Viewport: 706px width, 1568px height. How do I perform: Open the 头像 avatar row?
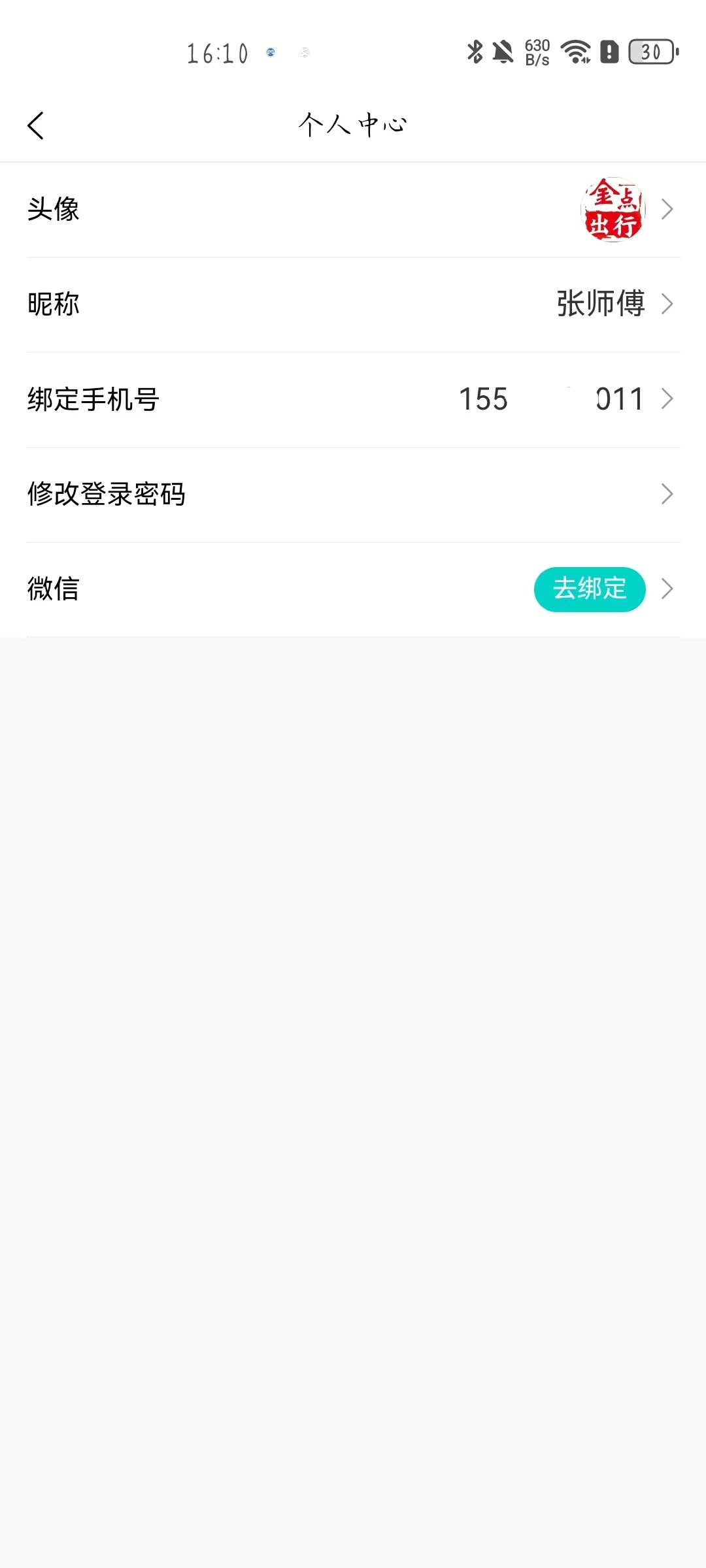tap(353, 210)
